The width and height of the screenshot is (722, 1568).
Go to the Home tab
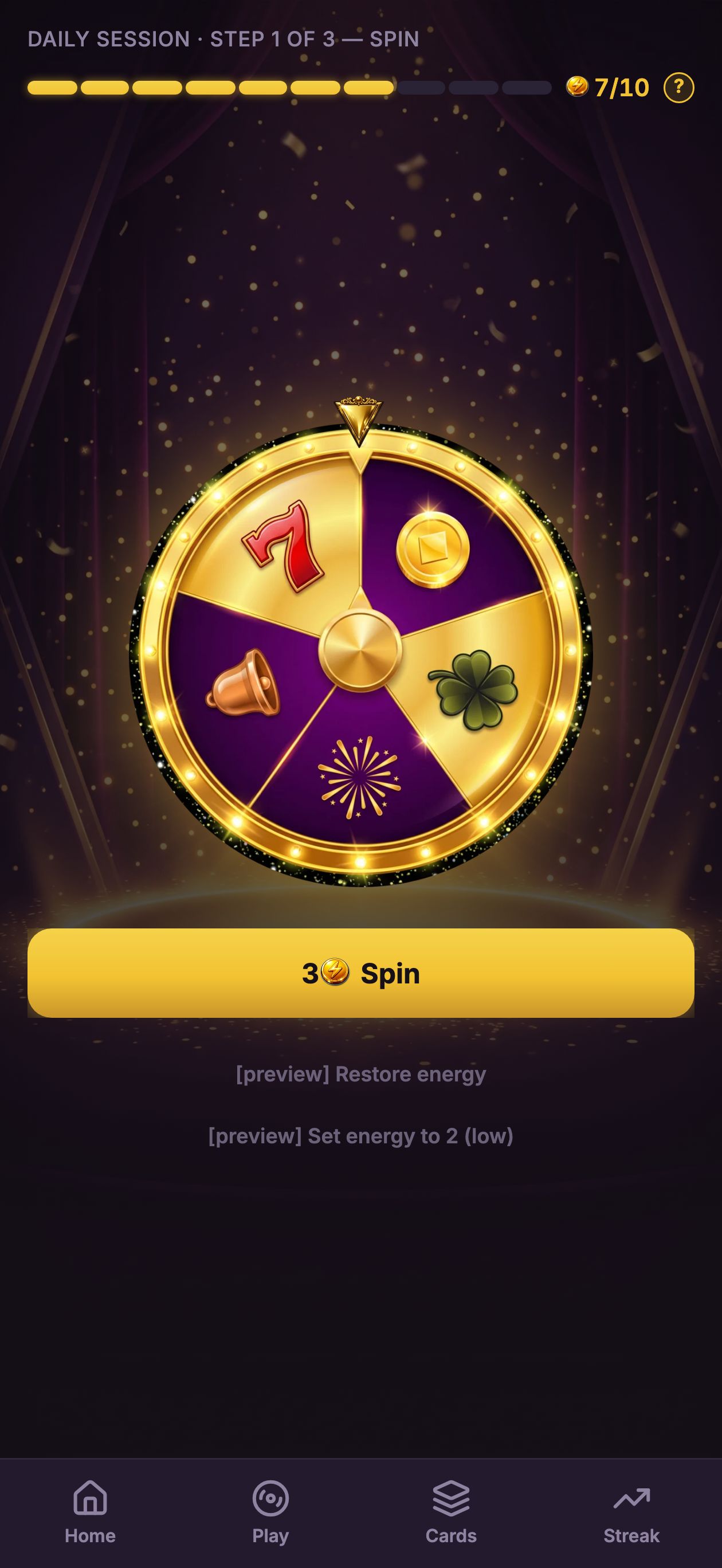coord(90,1513)
